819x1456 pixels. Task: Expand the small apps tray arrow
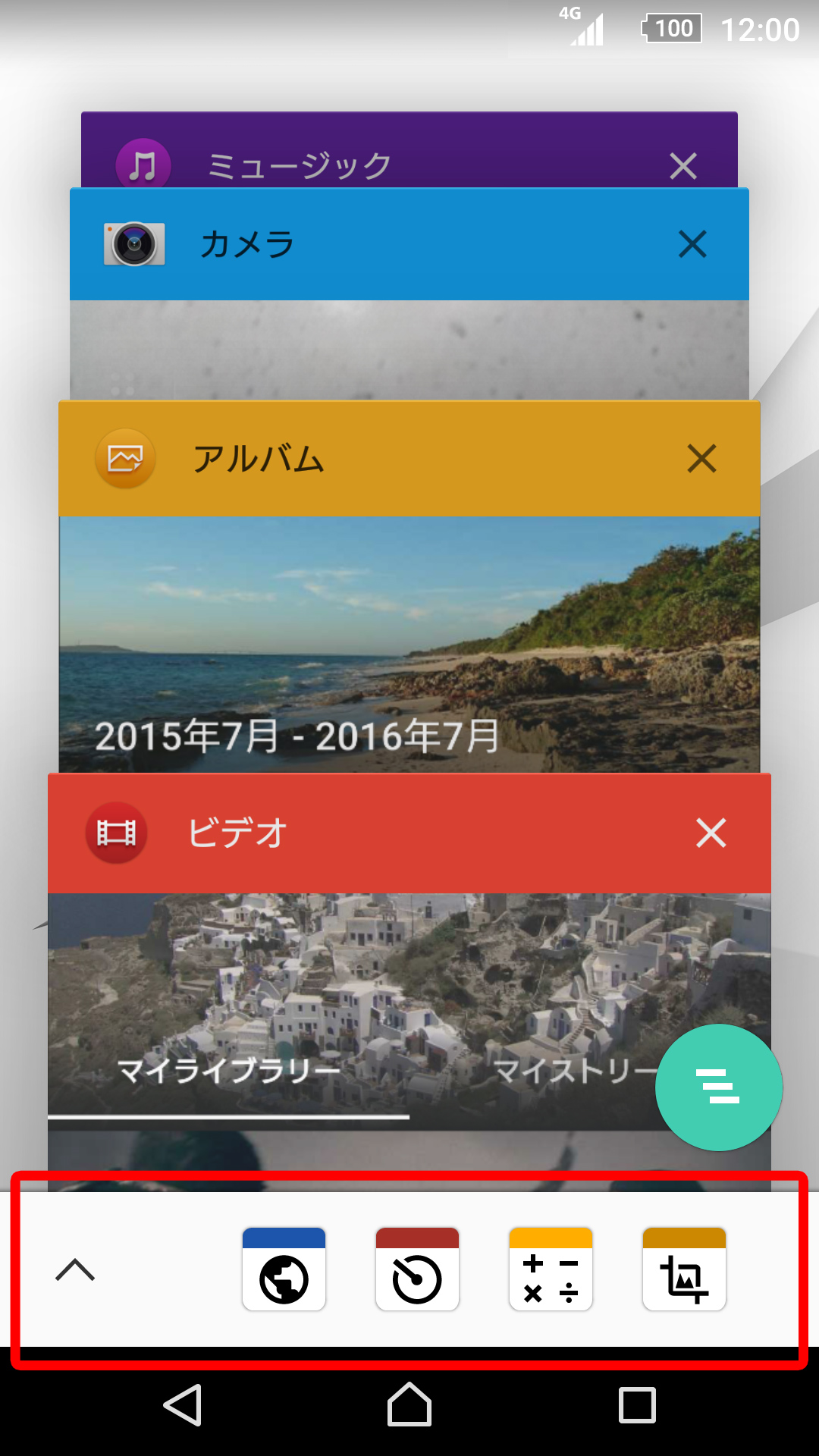(75, 1269)
